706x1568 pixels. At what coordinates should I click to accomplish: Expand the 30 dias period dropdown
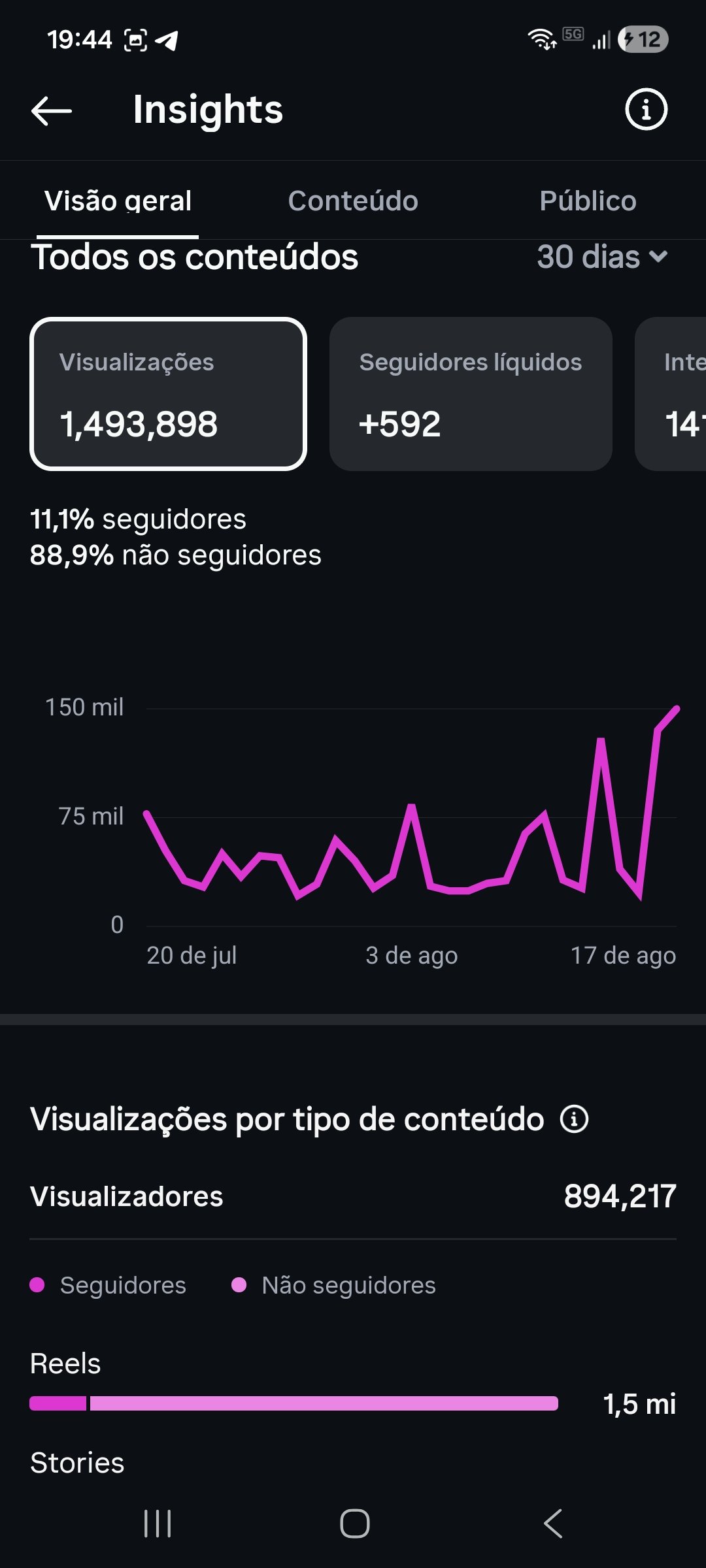pos(602,257)
